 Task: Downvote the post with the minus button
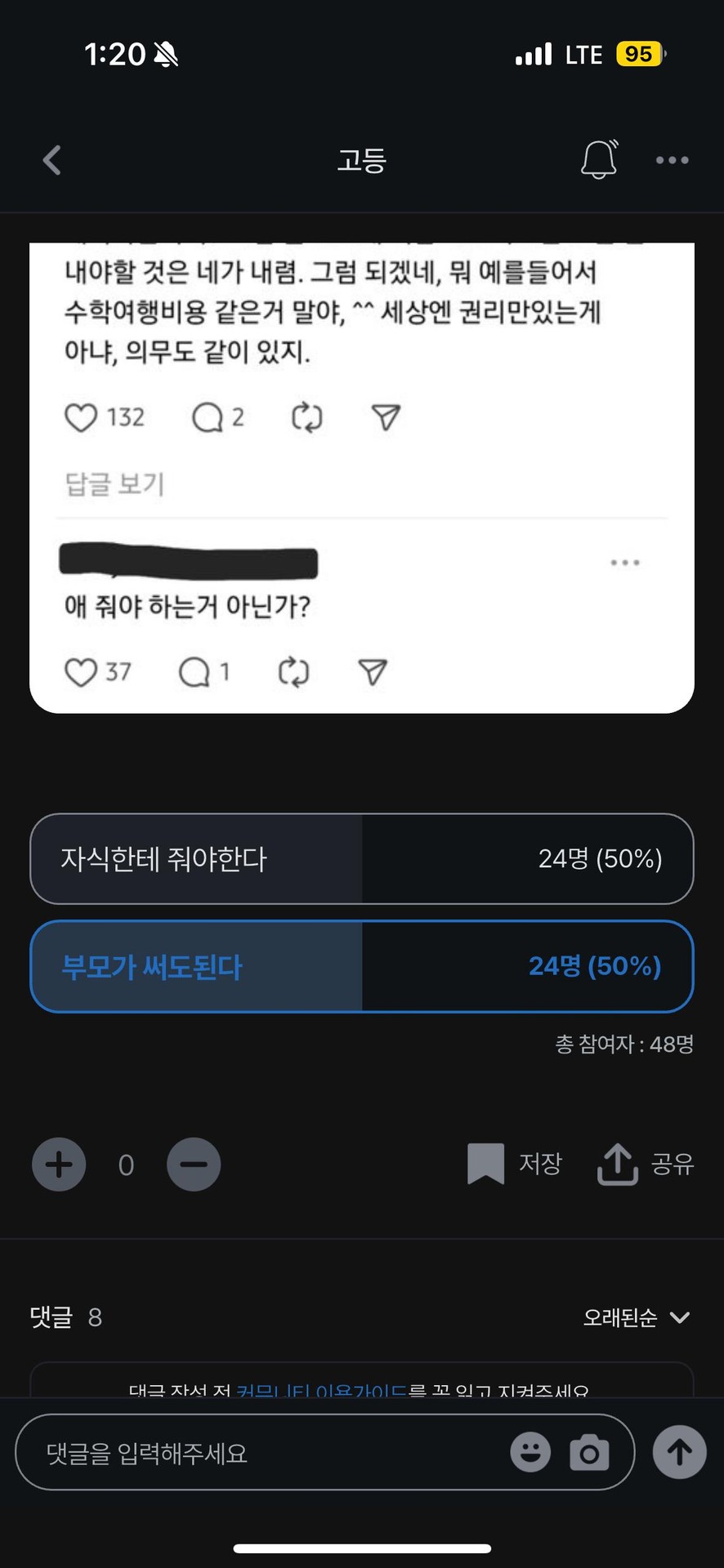(x=194, y=1164)
